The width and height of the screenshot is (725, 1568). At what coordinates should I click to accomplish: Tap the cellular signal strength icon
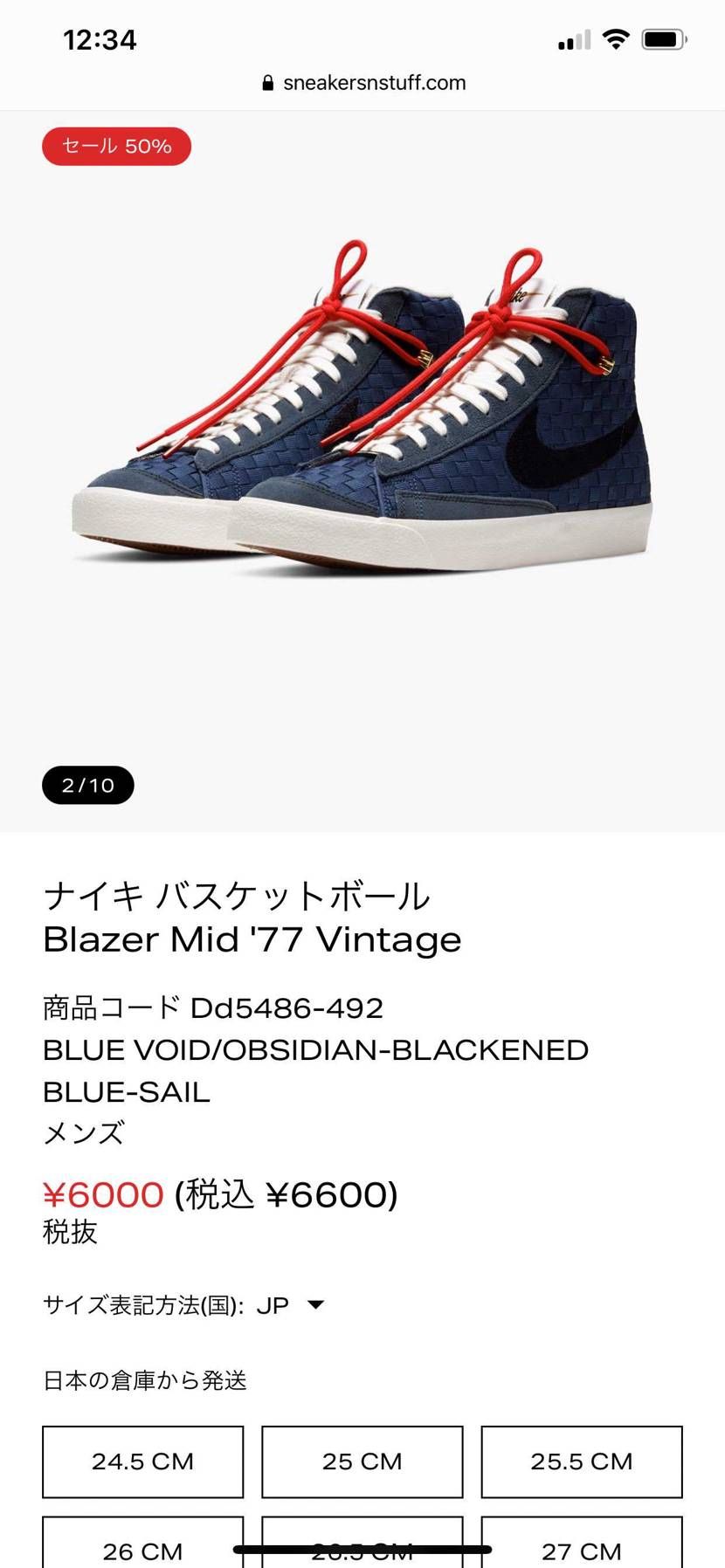572,38
